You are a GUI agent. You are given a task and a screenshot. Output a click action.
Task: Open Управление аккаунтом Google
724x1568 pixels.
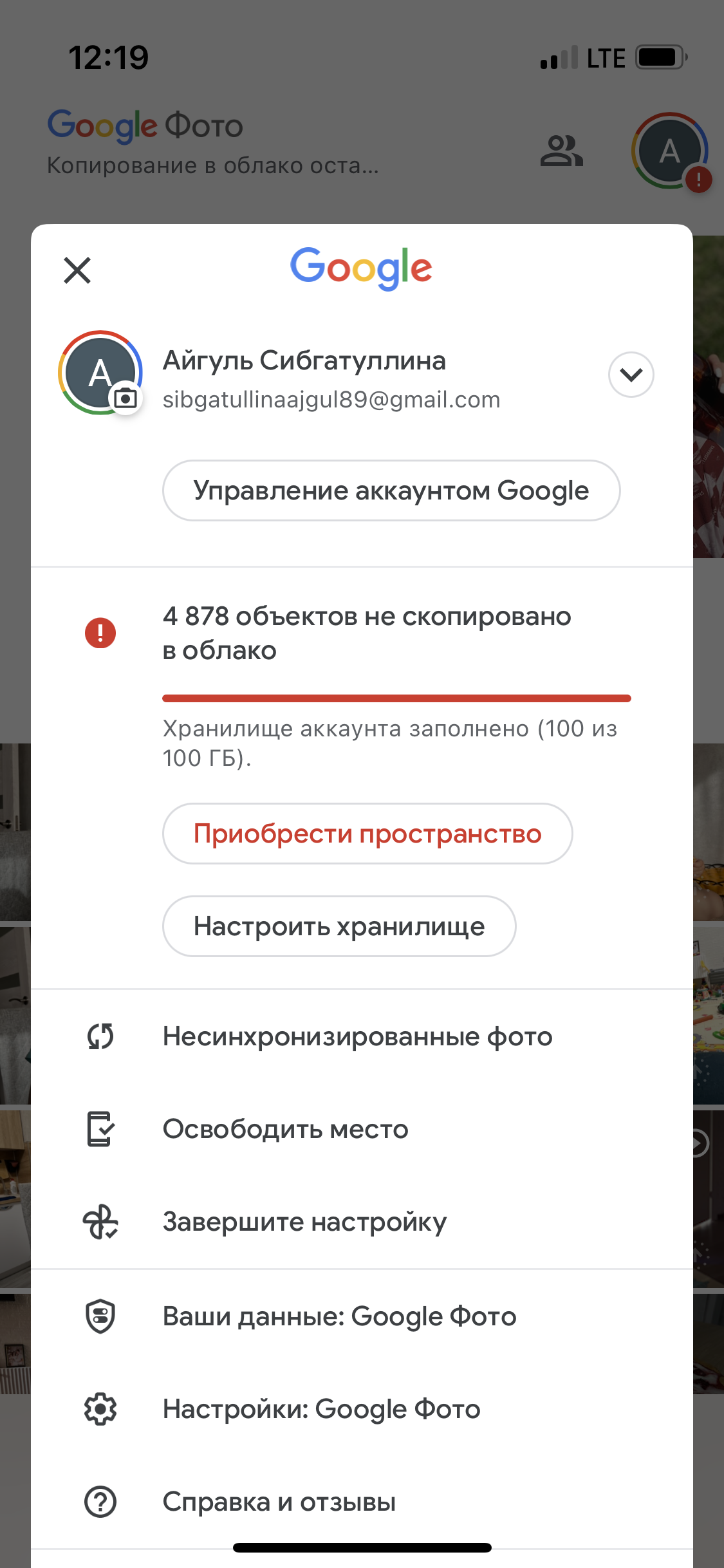391,490
